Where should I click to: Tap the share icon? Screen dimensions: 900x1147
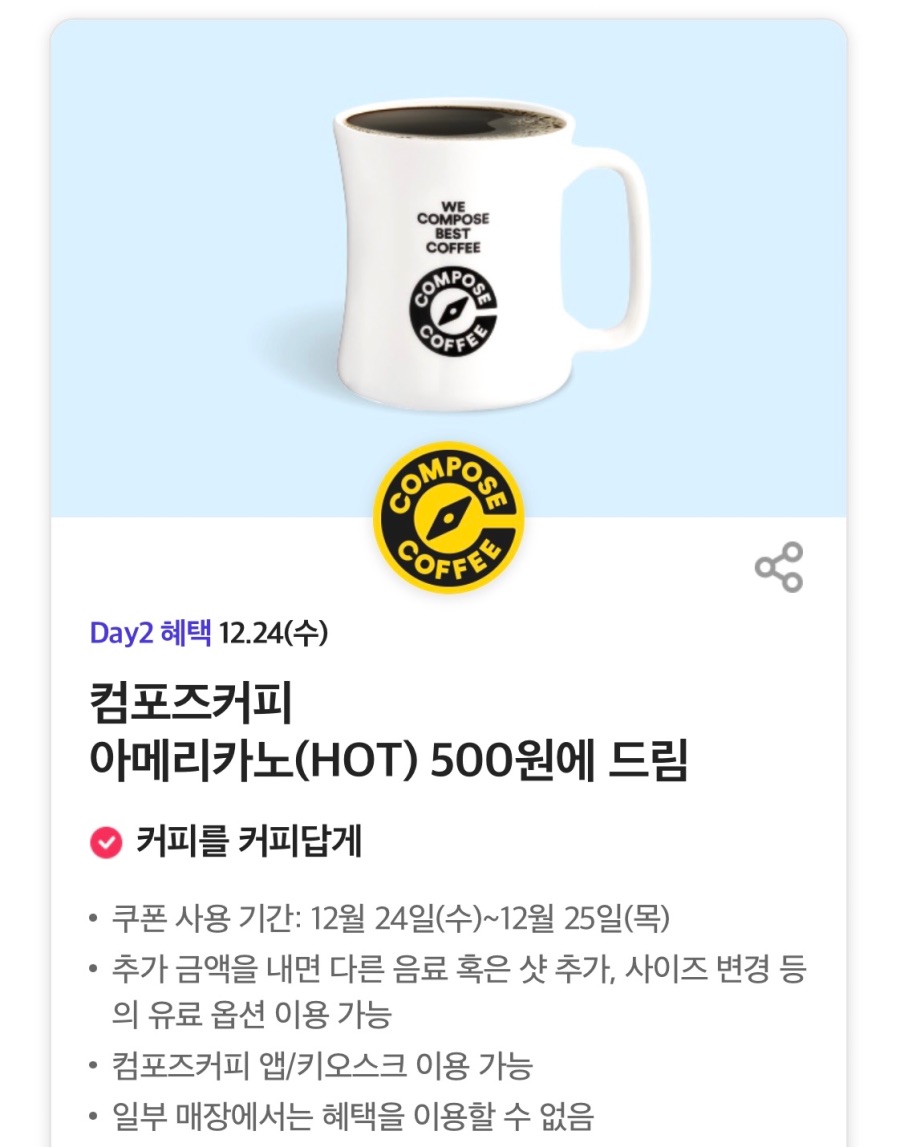[778, 567]
